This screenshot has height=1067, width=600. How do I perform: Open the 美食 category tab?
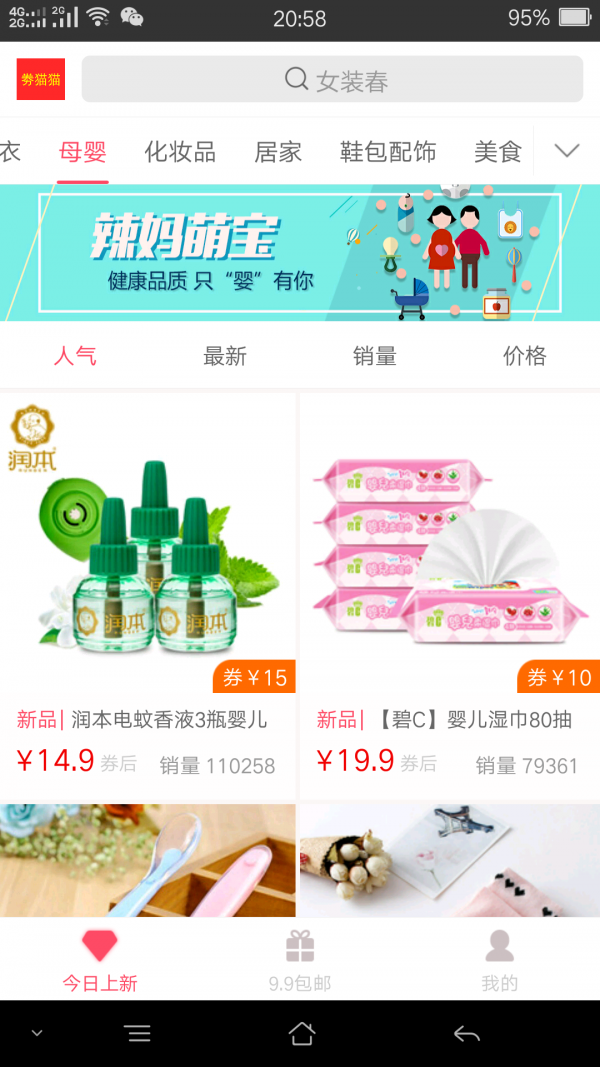coord(498,152)
